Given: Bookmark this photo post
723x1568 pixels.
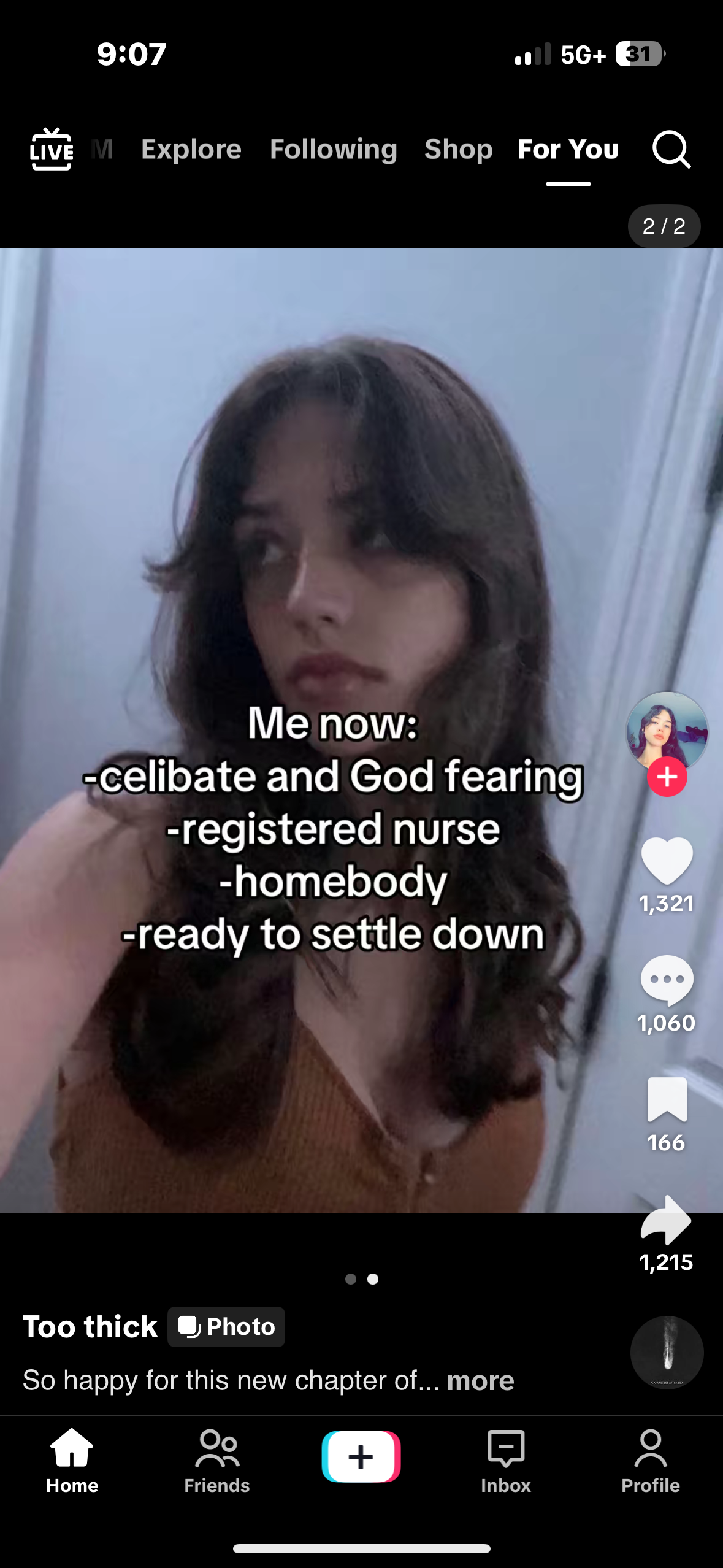Looking at the screenshot, I should pyautogui.click(x=667, y=1099).
